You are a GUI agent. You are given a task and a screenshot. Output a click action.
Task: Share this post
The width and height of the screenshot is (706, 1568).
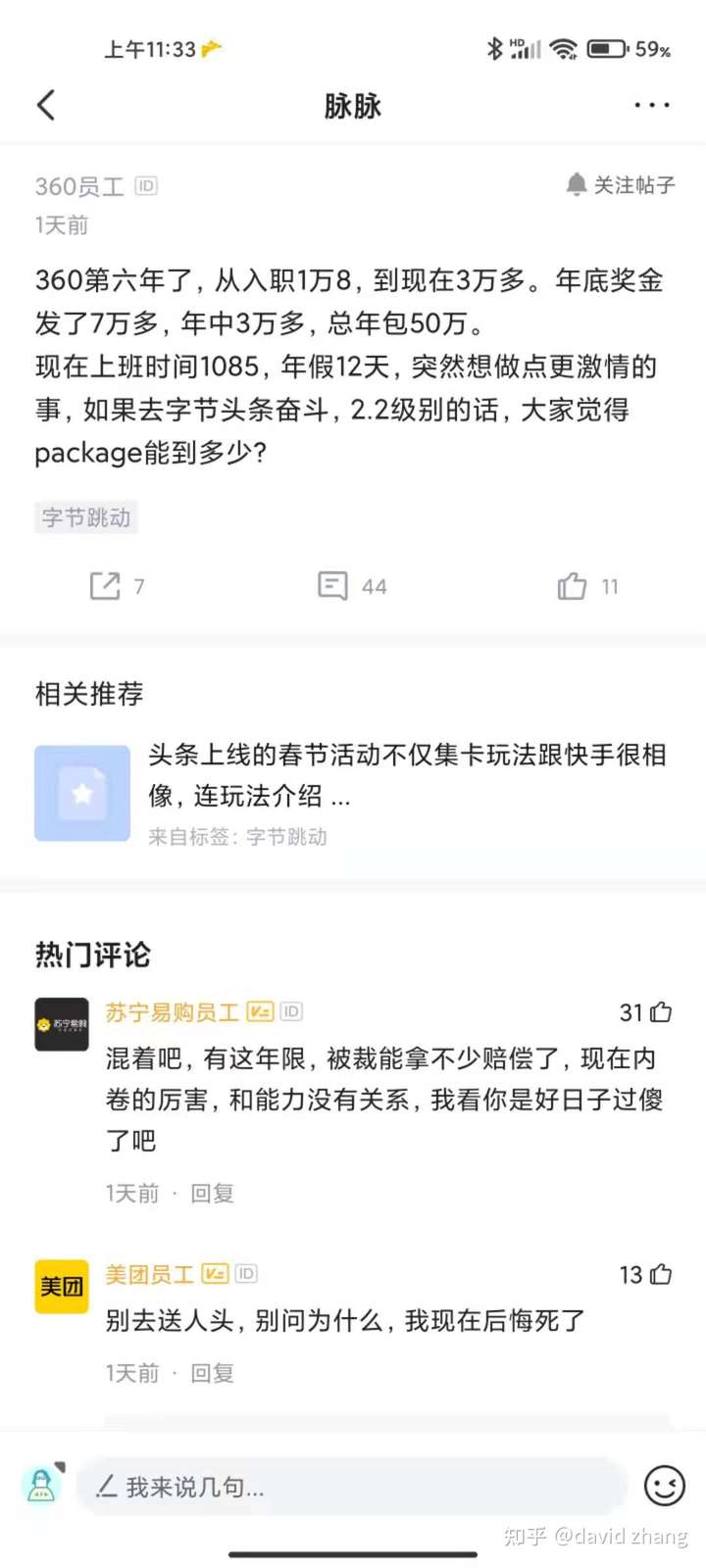106,586
